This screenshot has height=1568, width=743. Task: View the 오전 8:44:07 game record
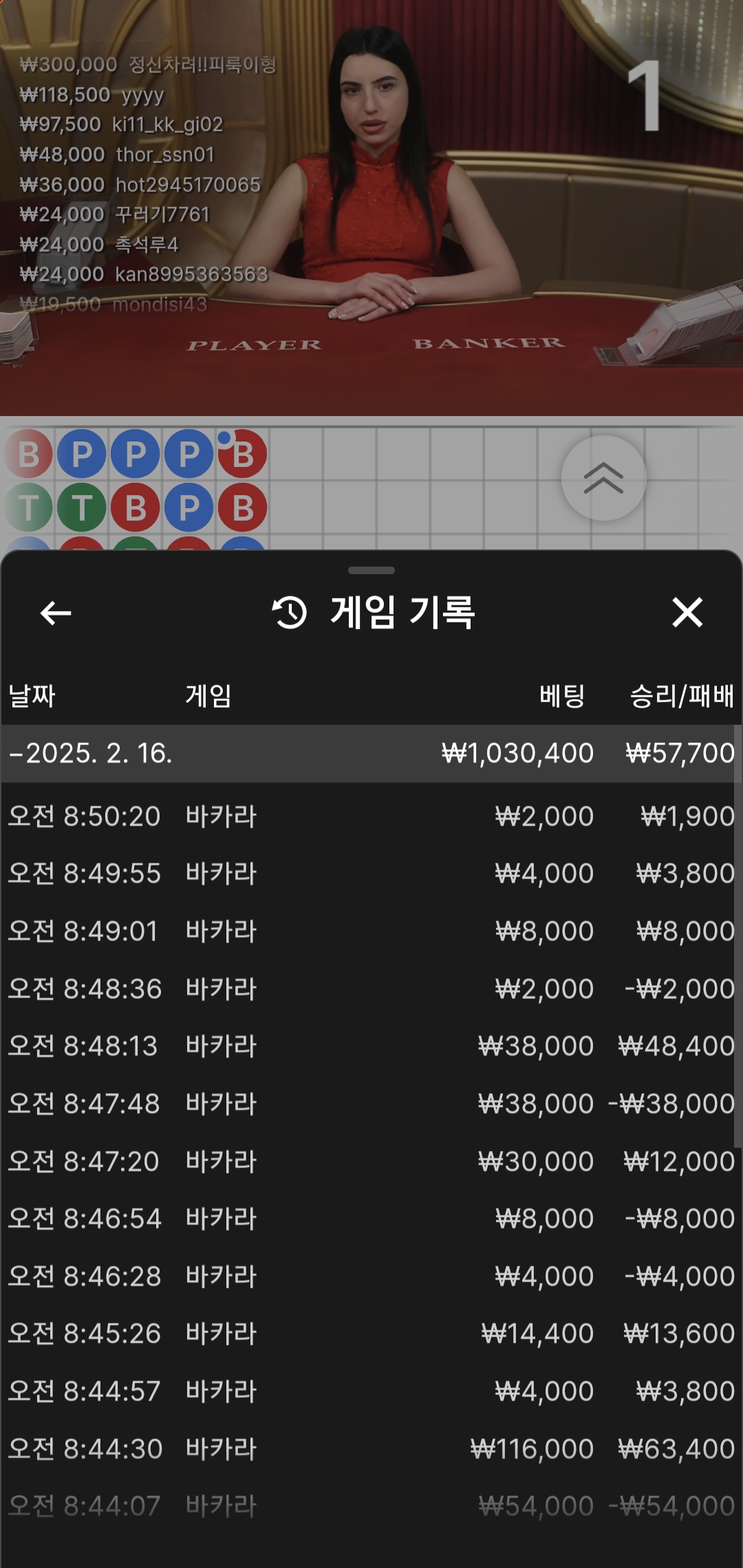[x=371, y=1506]
